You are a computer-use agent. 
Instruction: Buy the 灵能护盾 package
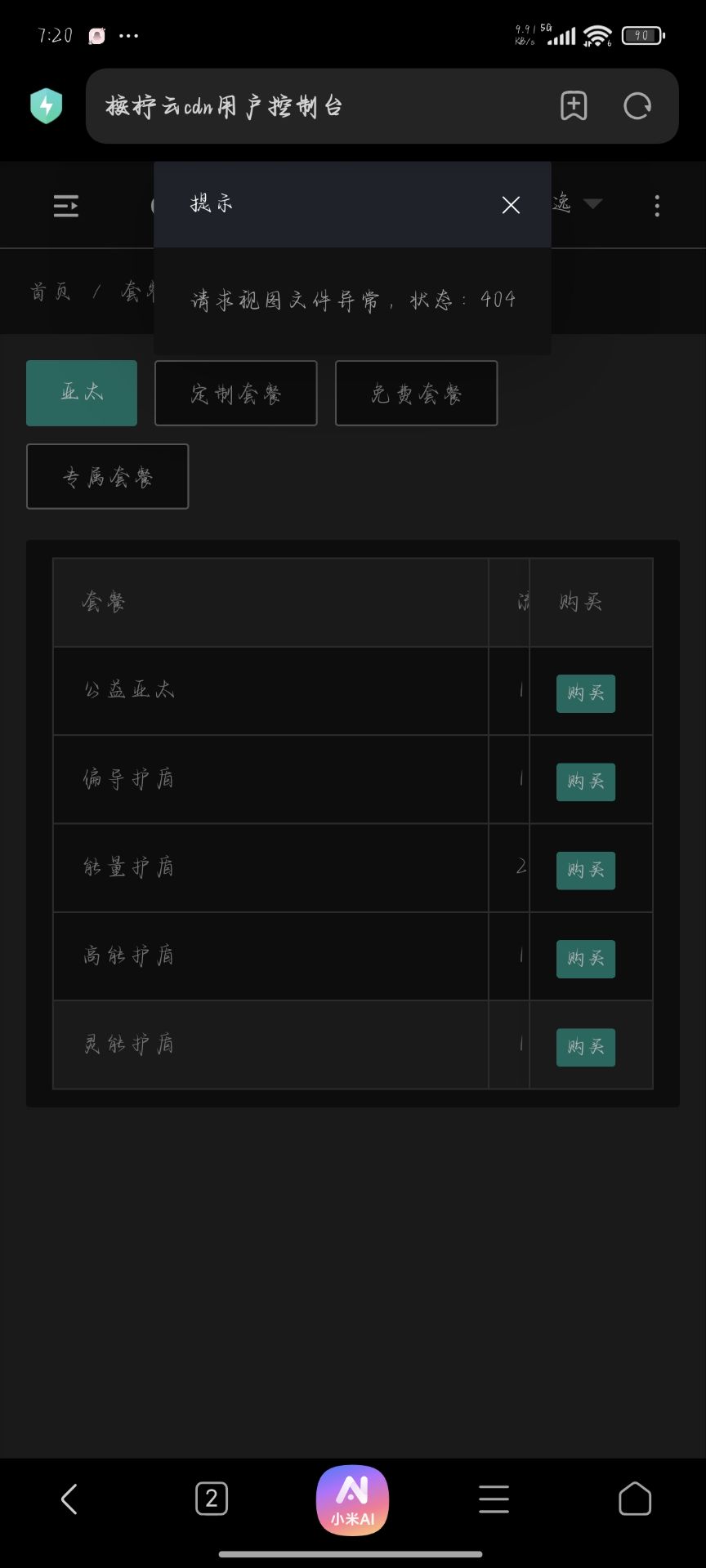[x=585, y=1046]
